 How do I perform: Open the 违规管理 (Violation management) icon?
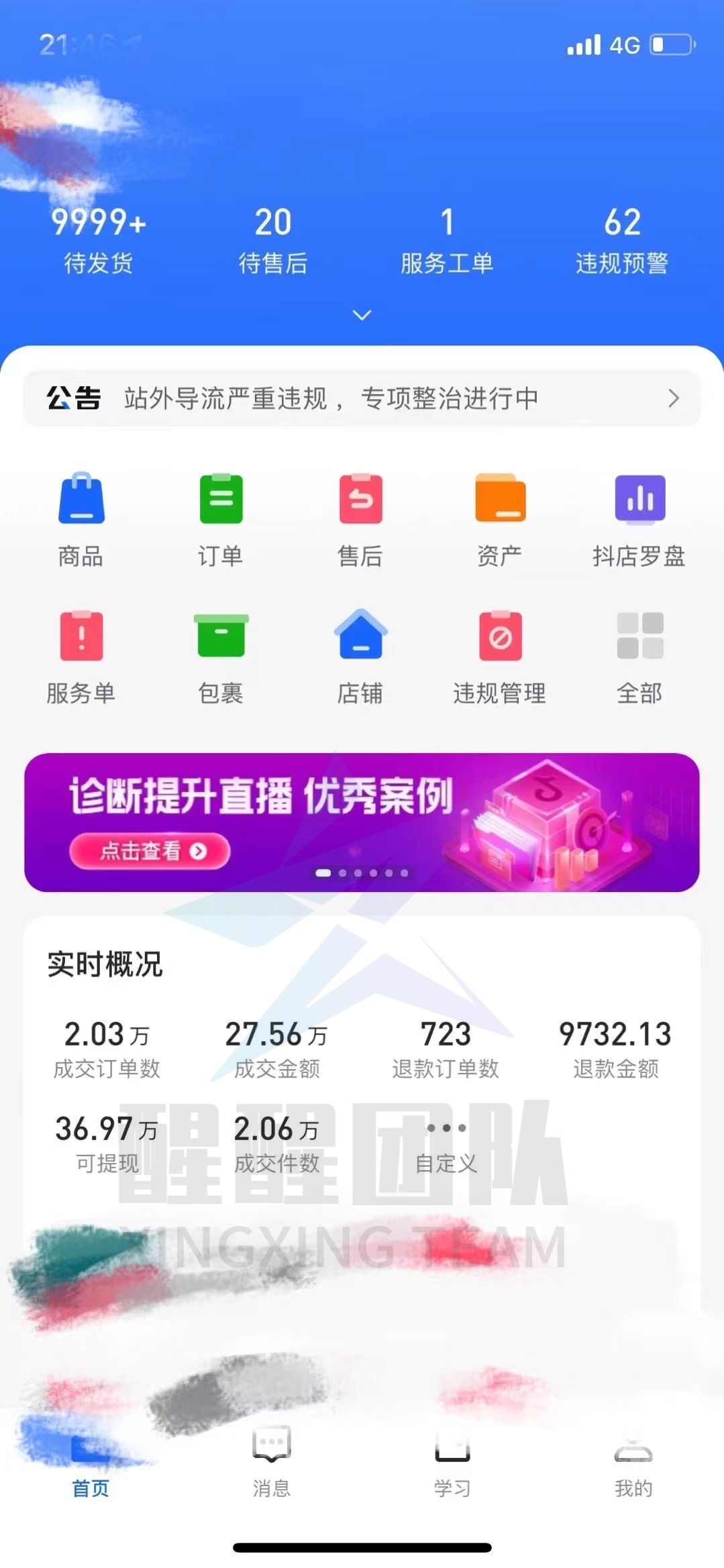pos(500,654)
